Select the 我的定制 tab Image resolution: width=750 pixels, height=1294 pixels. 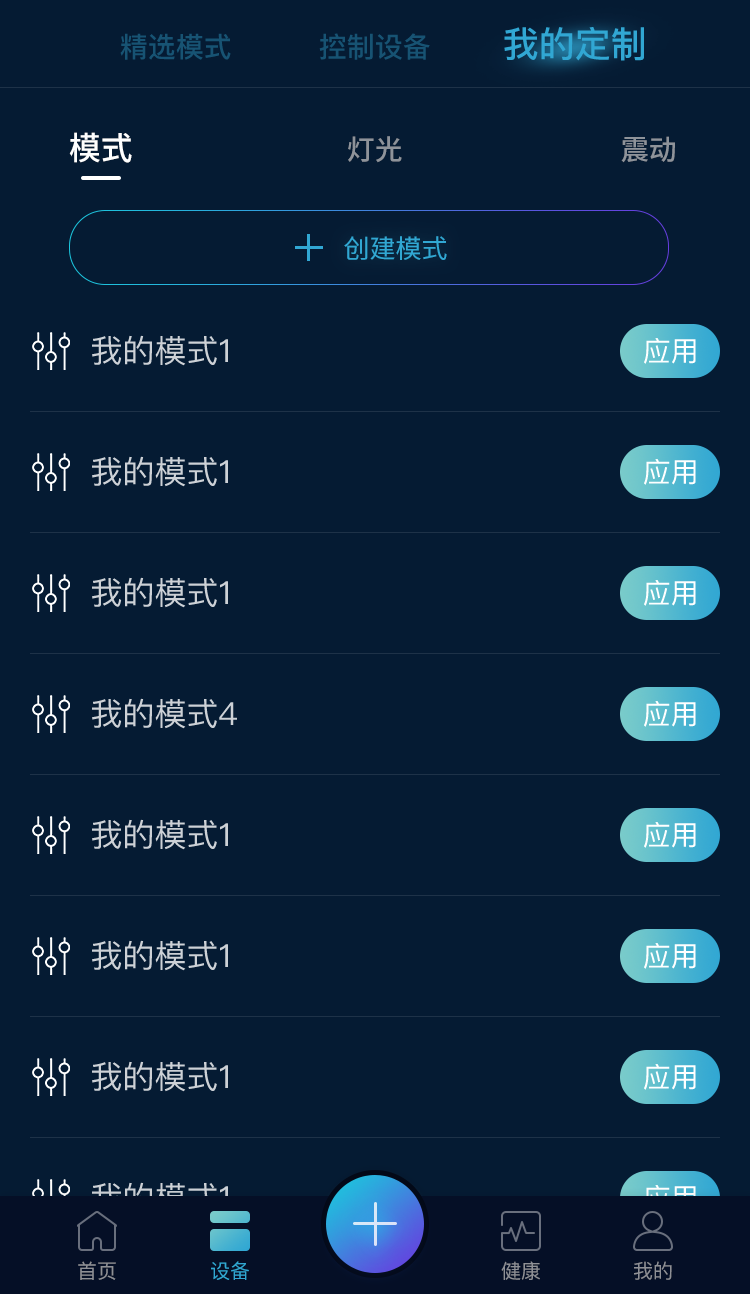pyautogui.click(x=573, y=46)
